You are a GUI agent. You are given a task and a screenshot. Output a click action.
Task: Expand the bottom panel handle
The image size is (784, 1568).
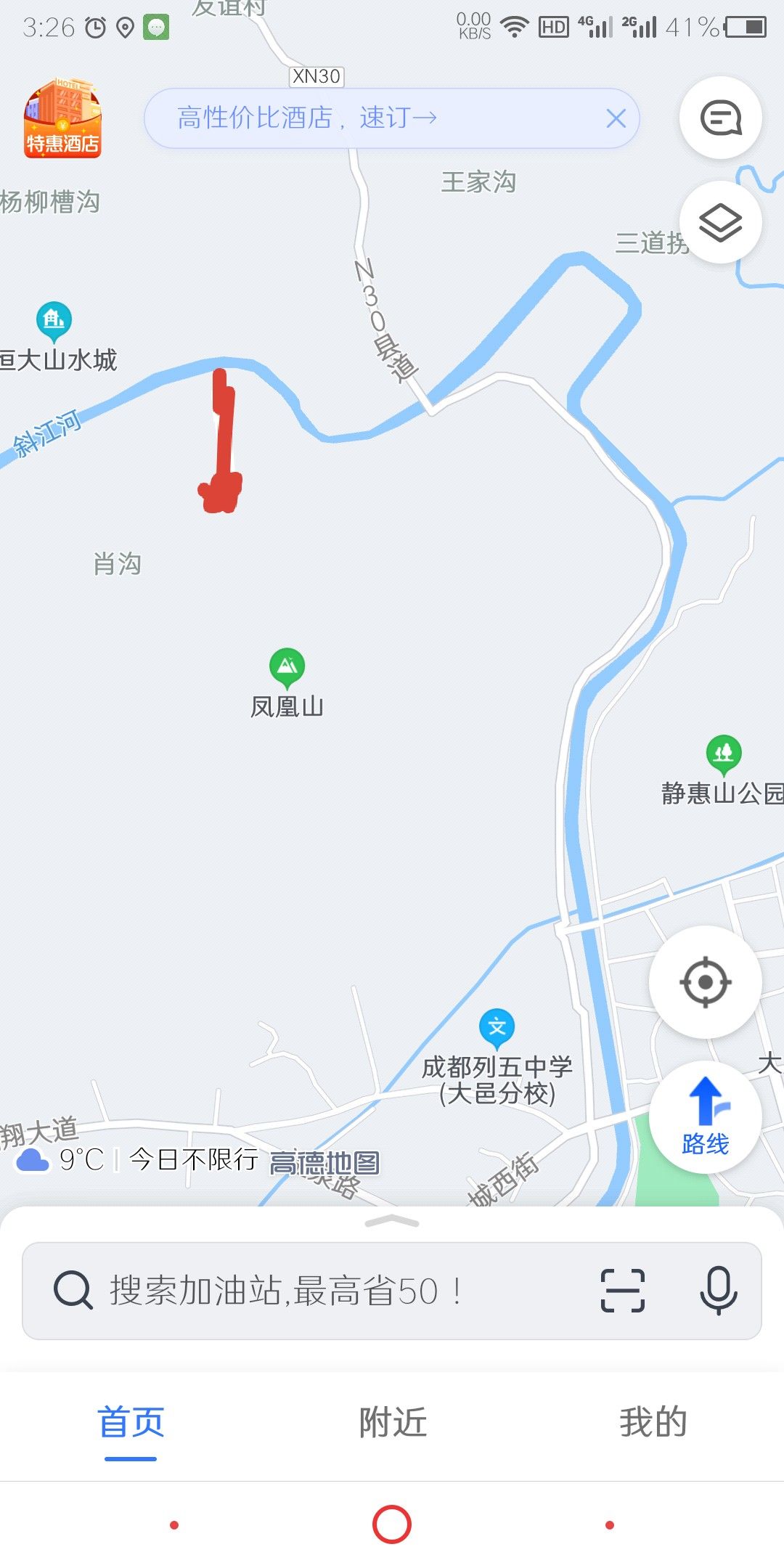(392, 1222)
